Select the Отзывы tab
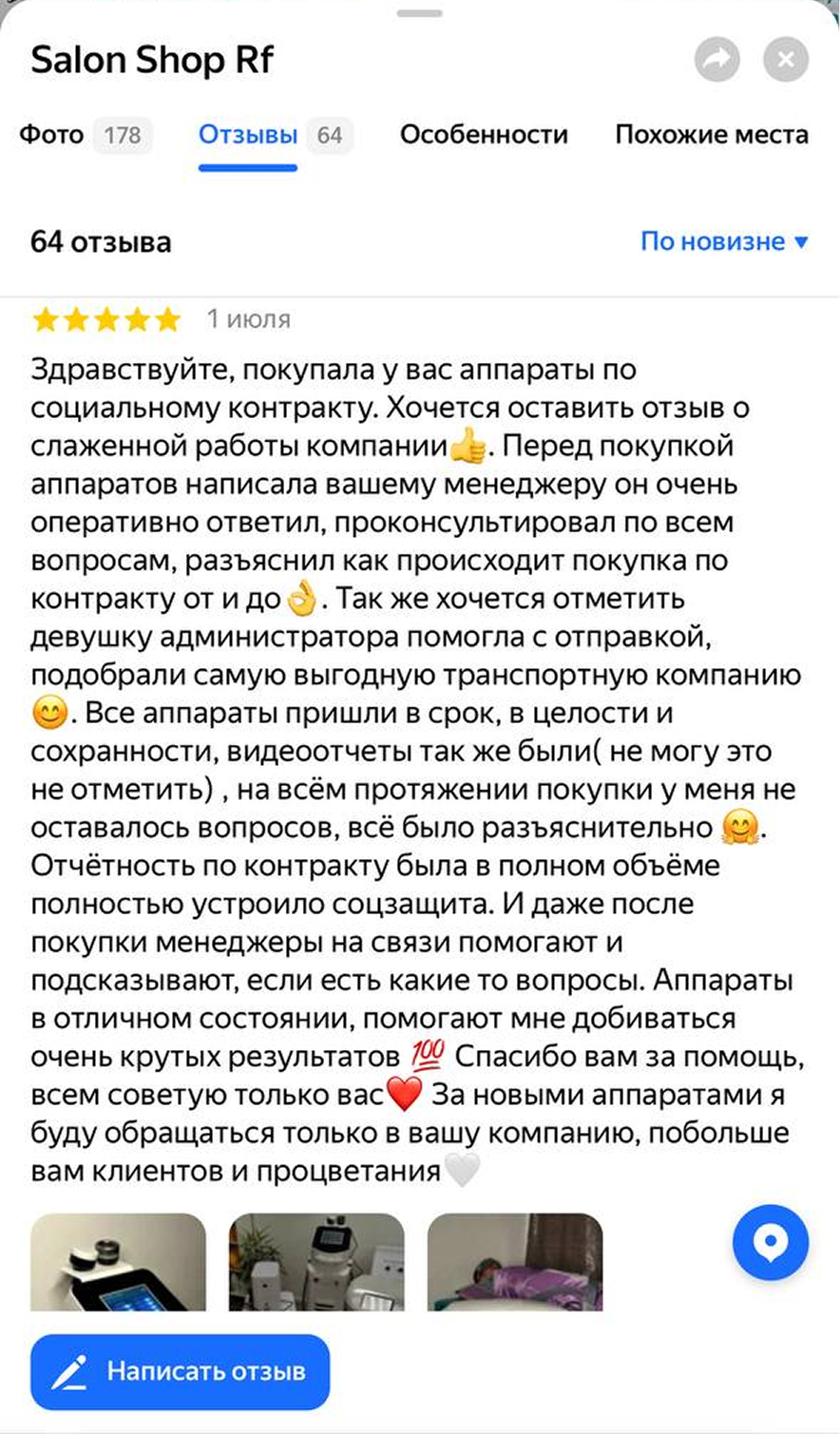This screenshot has width=840, height=1434. tap(274, 135)
